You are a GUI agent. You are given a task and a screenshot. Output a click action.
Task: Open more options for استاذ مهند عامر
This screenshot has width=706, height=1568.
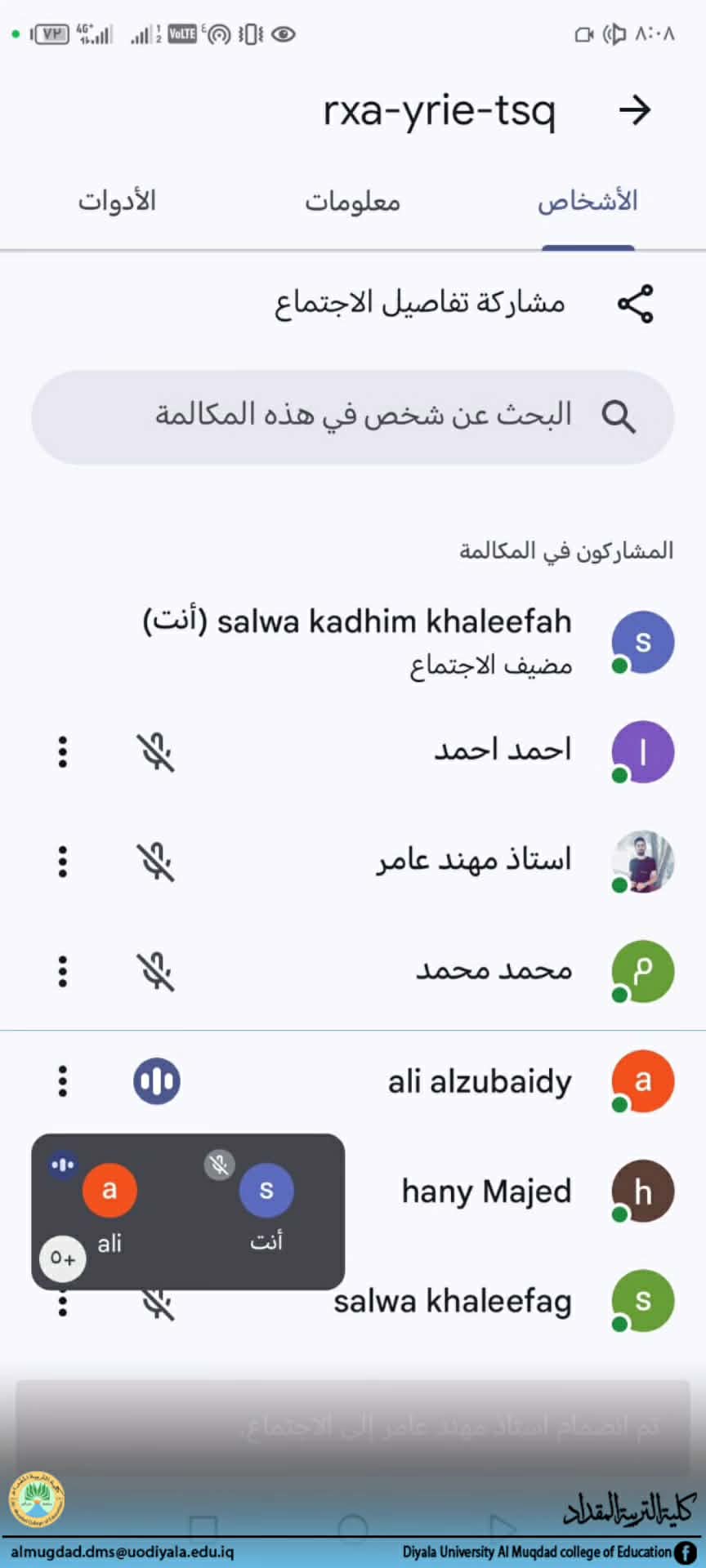(63, 862)
